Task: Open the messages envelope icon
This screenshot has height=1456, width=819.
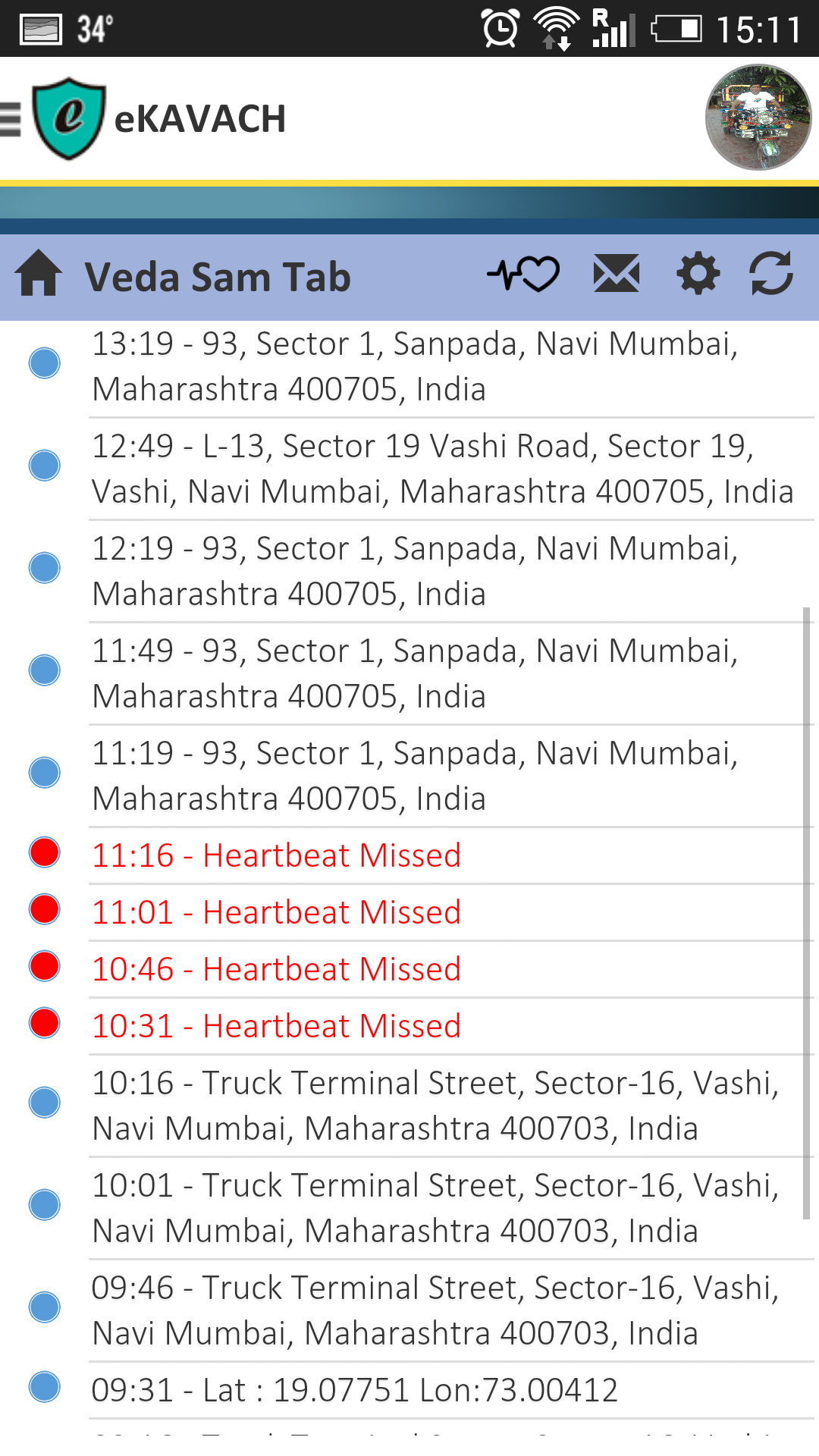Action: pyautogui.click(x=616, y=274)
